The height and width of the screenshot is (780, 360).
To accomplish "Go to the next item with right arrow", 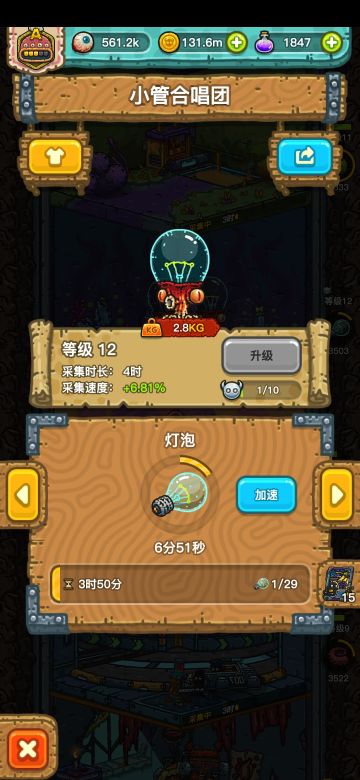I will [337, 495].
